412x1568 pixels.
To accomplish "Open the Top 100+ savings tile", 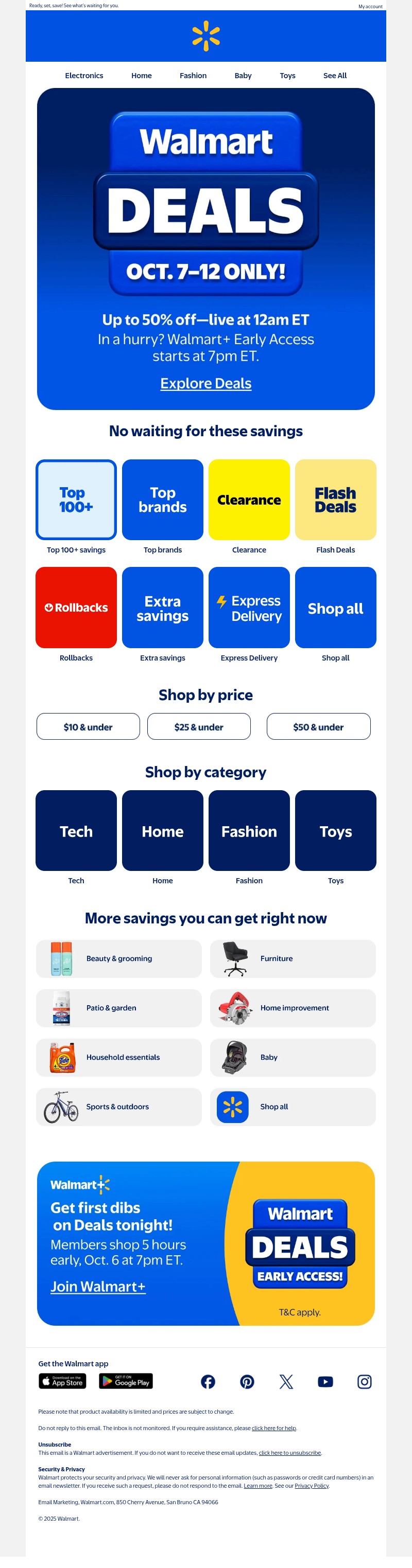I will pos(76,500).
